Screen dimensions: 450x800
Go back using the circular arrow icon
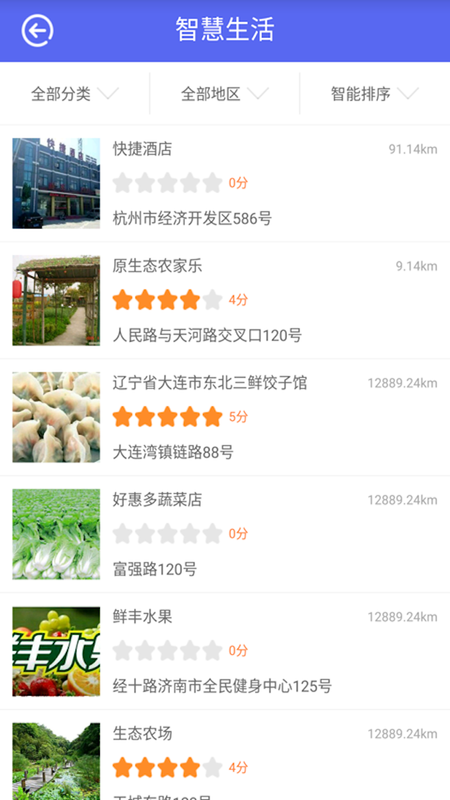[37, 31]
